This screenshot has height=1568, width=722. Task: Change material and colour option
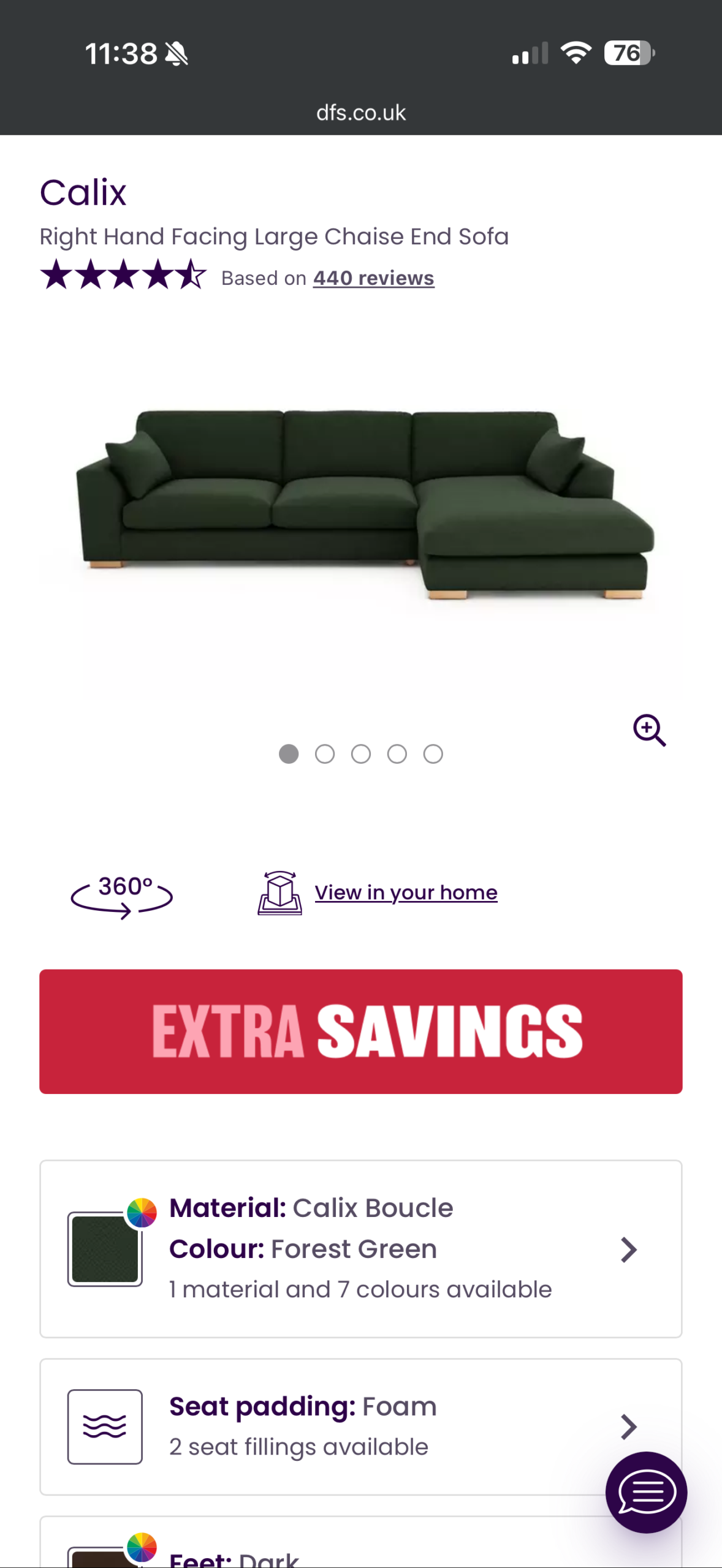(x=360, y=1248)
